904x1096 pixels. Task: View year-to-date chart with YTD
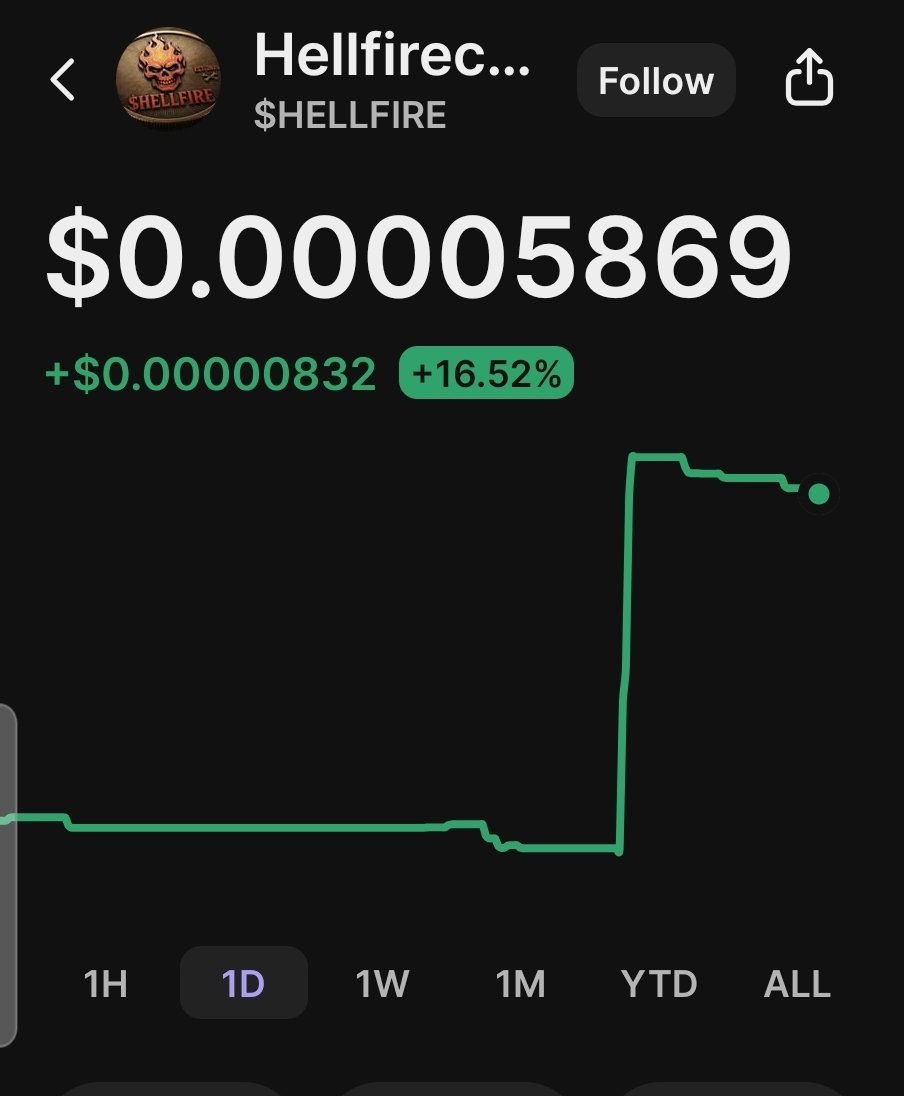659,984
